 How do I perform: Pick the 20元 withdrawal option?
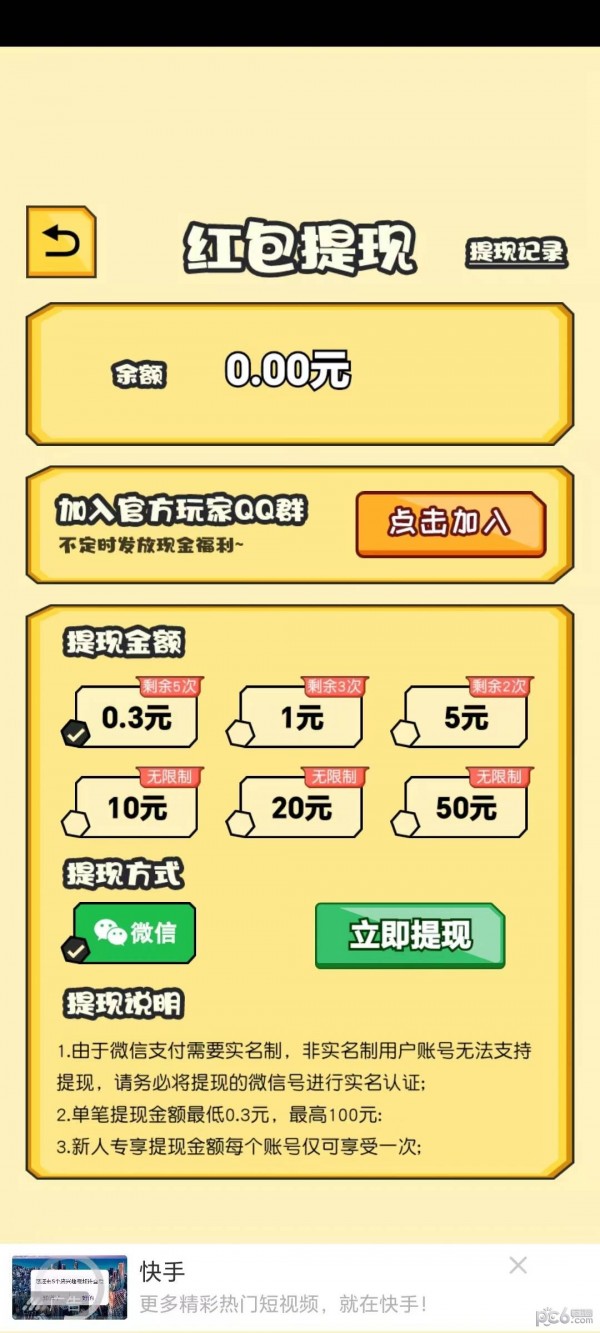pyautogui.click(x=301, y=807)
